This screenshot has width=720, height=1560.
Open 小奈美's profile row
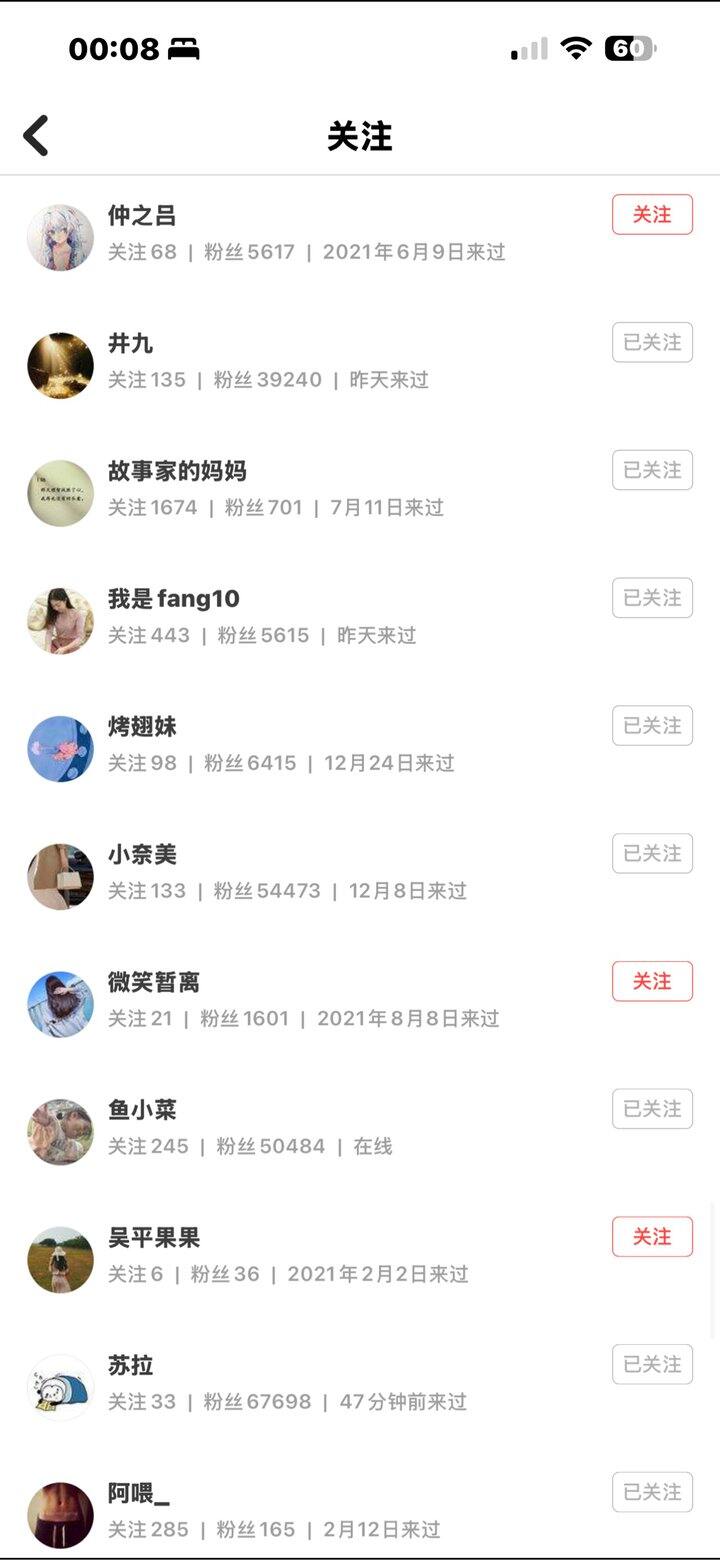click(x=142, y=855)
